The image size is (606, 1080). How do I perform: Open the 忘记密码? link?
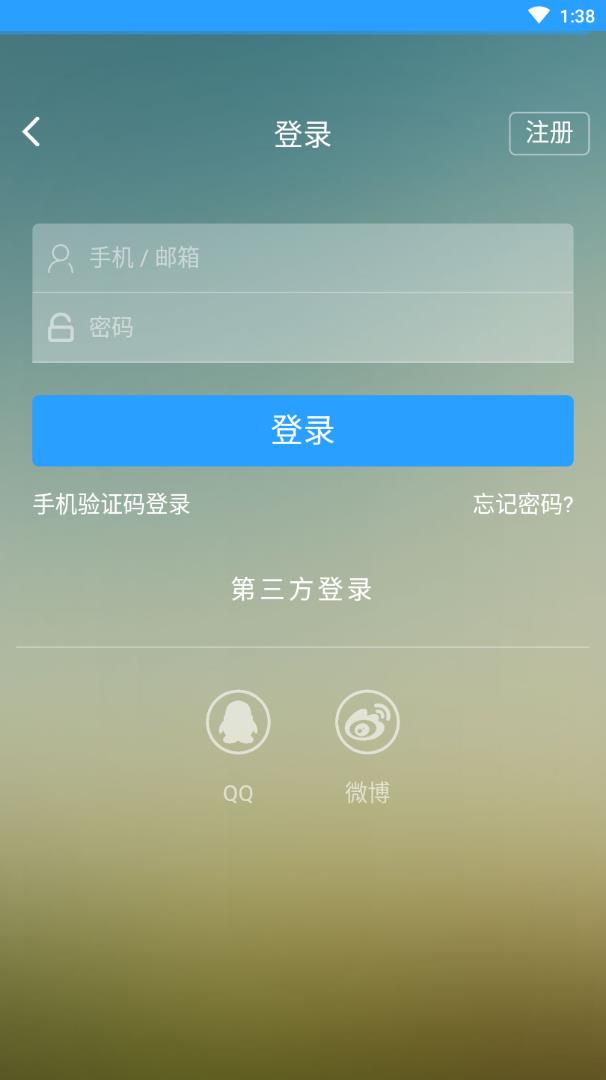coord(522,504)
